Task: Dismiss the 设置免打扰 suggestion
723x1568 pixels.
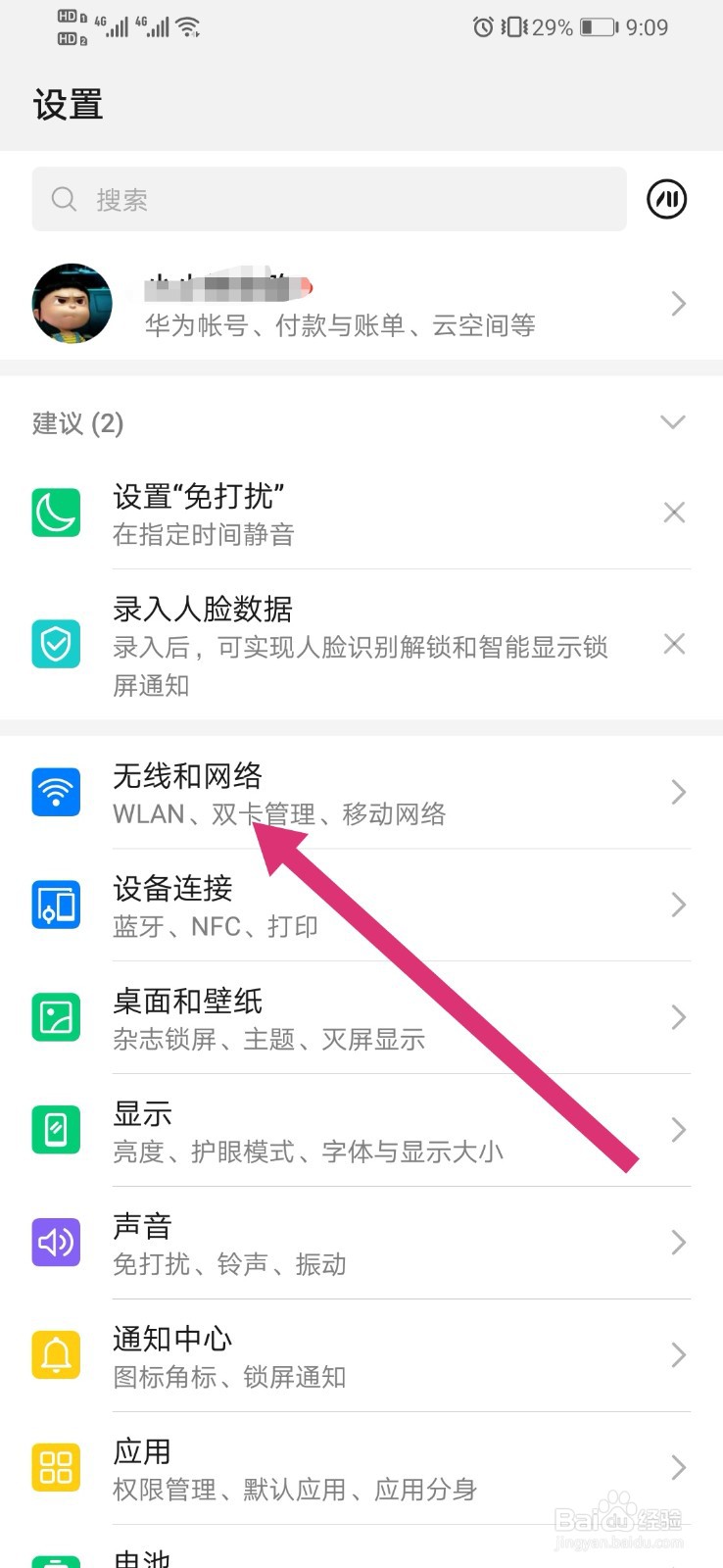Action: (674, 512)
